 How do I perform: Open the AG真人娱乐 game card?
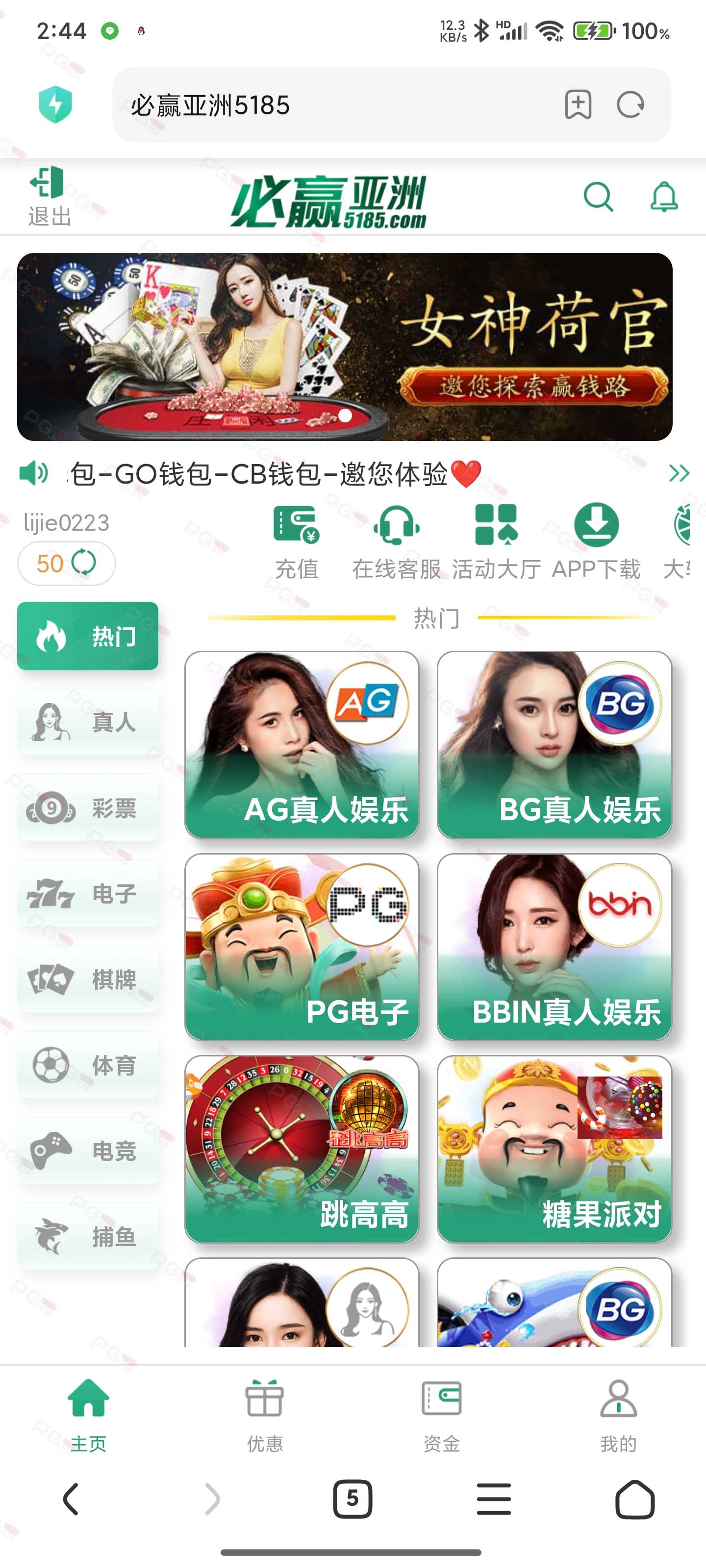302,744
